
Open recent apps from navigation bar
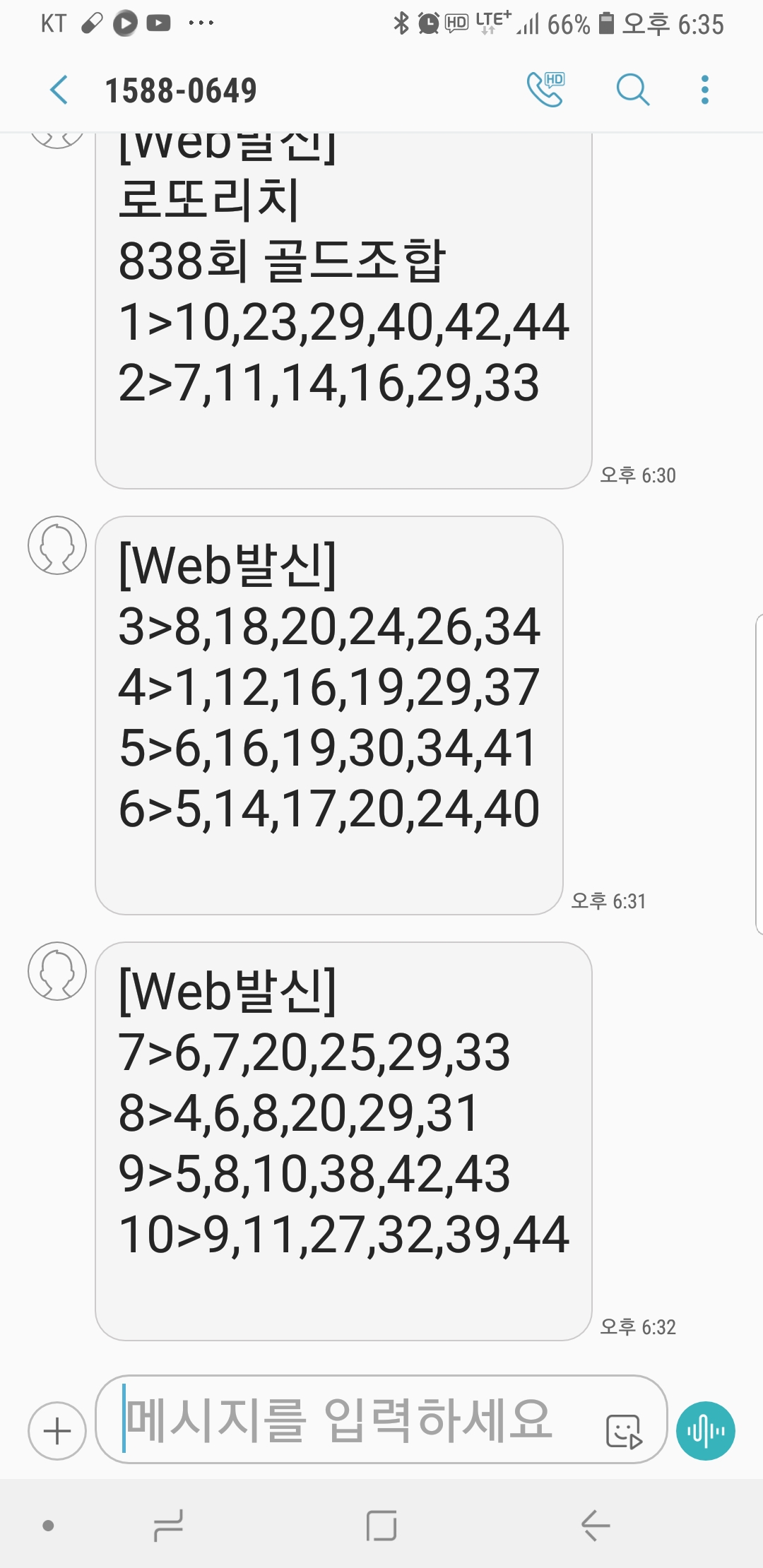(168, 1526)
